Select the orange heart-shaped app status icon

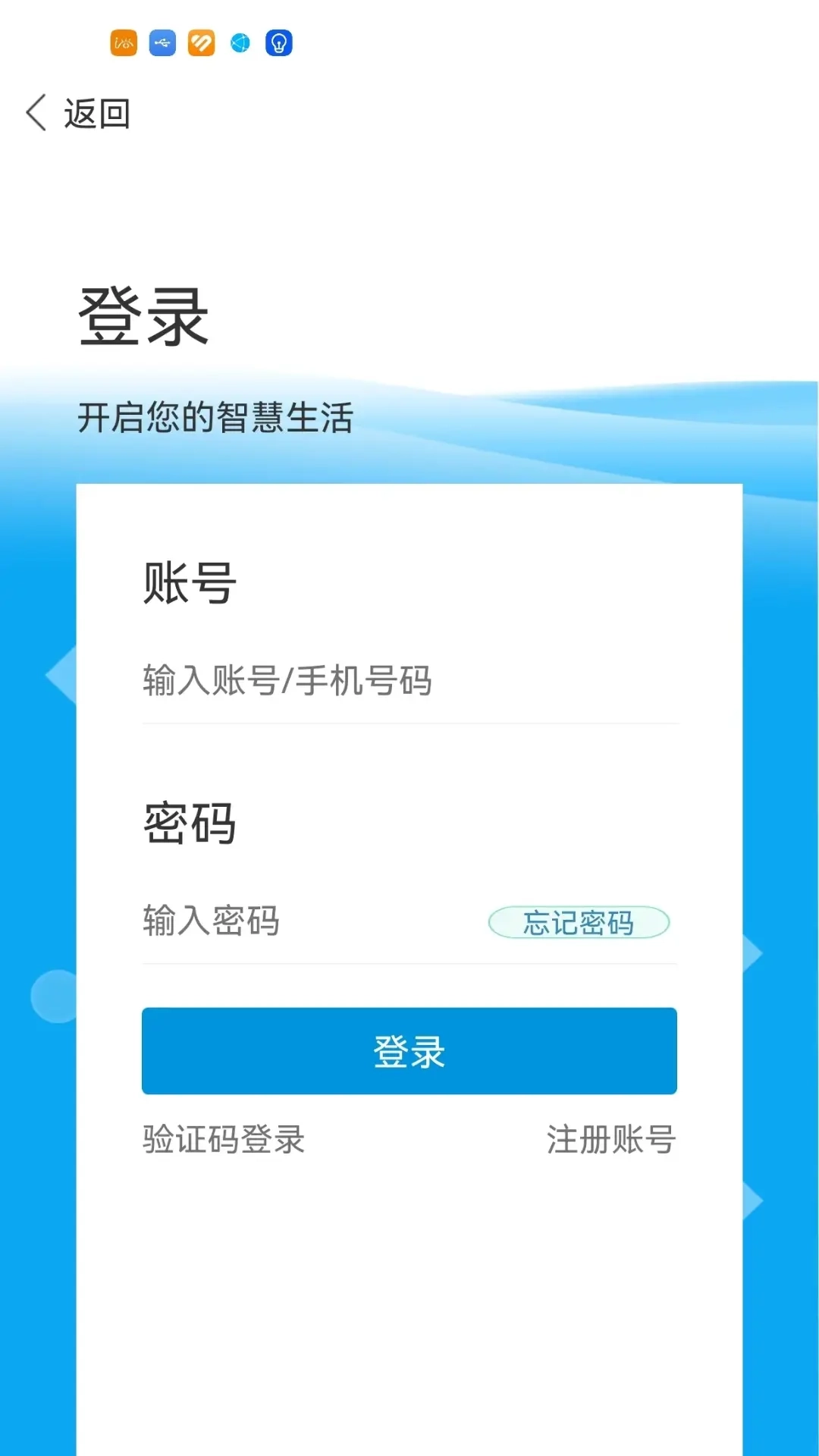(x=201, y=42)
